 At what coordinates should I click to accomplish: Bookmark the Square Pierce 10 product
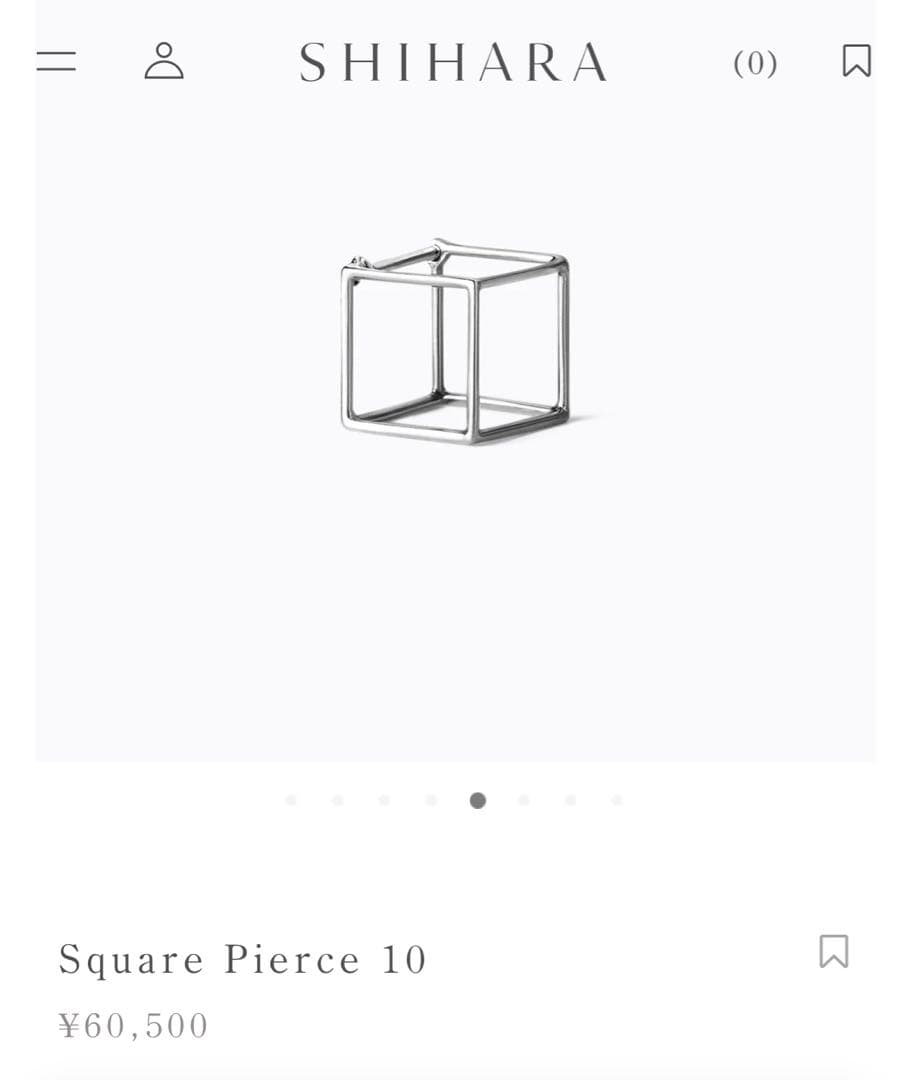coord(833,951)
